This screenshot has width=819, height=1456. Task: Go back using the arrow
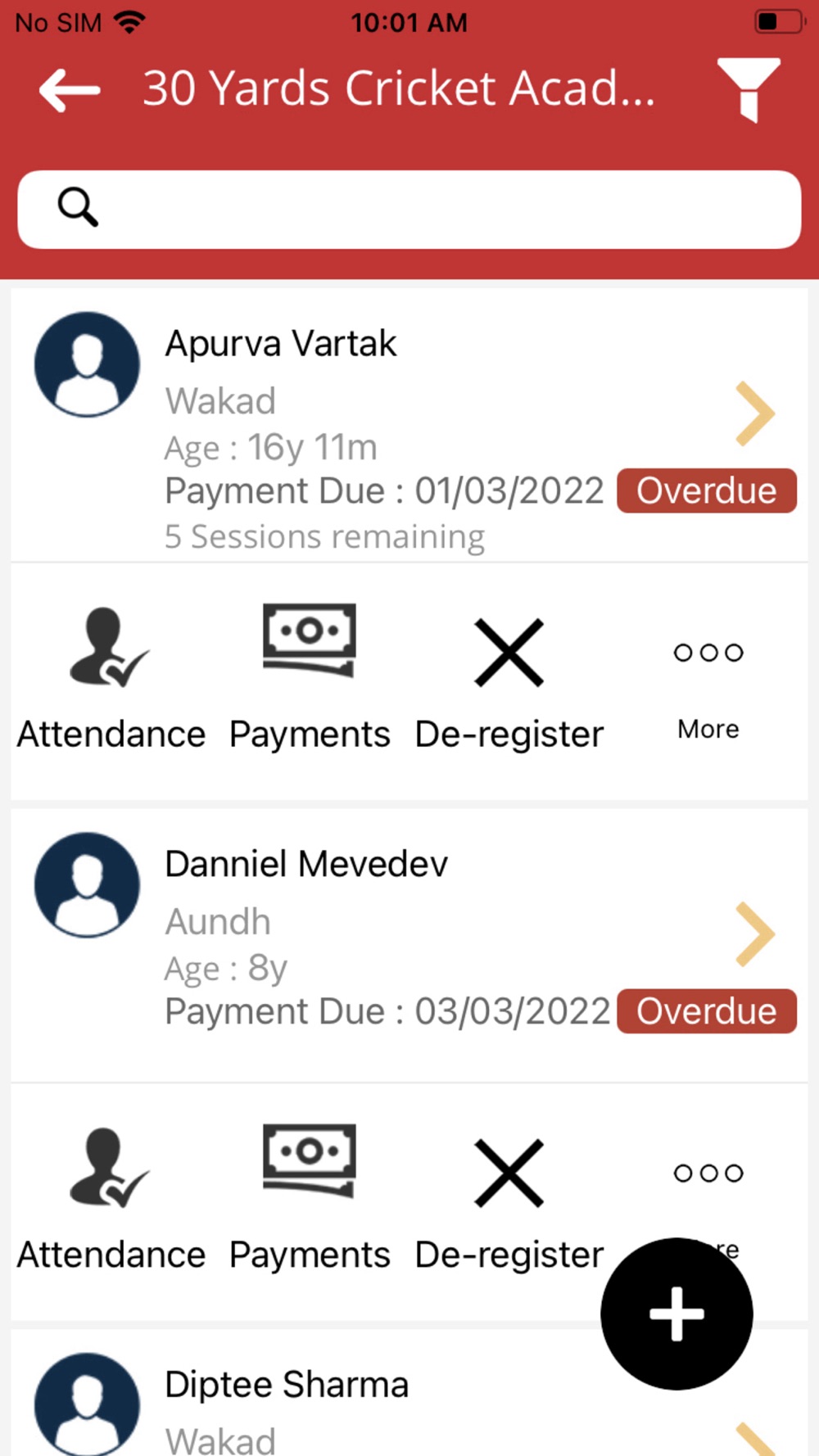pos(70,89)
